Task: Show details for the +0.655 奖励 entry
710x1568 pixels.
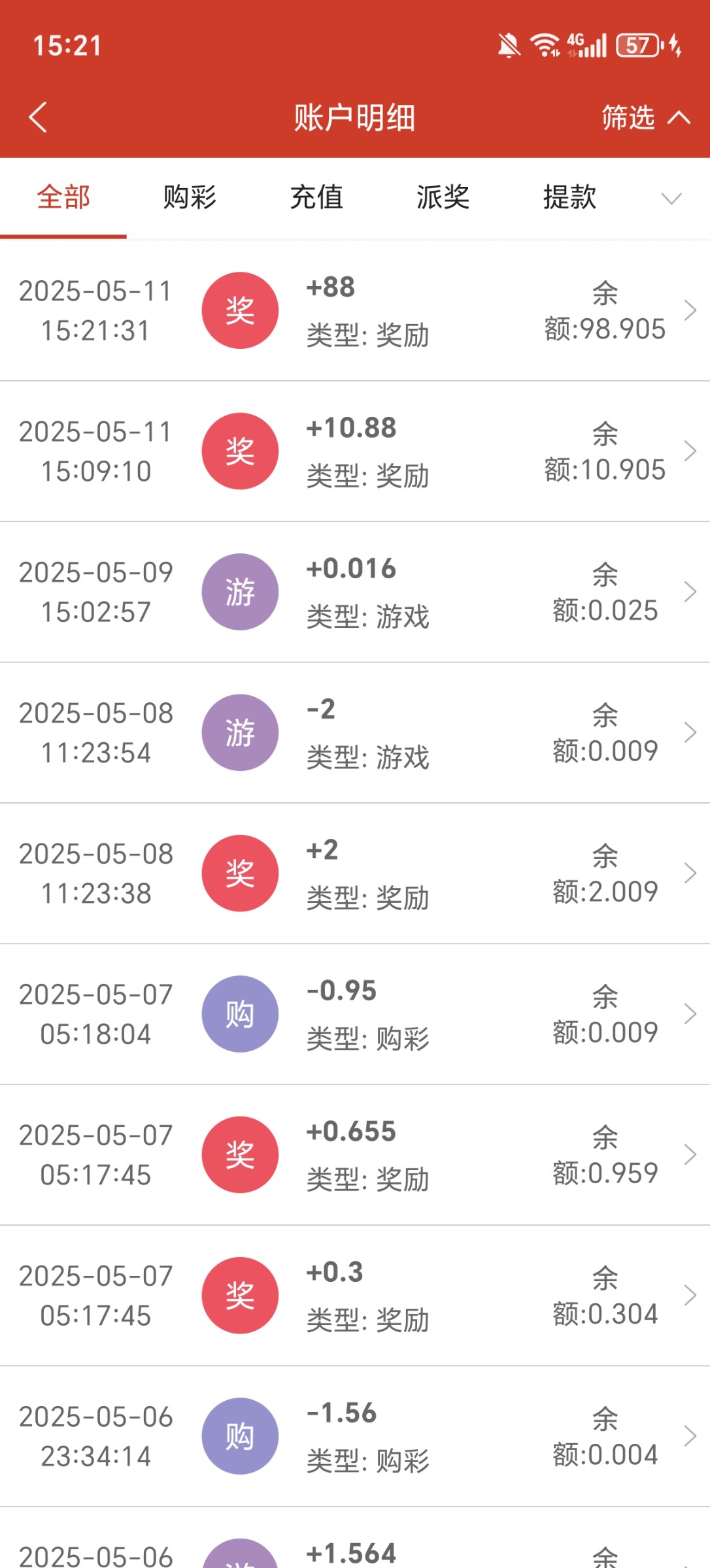Action: (355, 1154)
